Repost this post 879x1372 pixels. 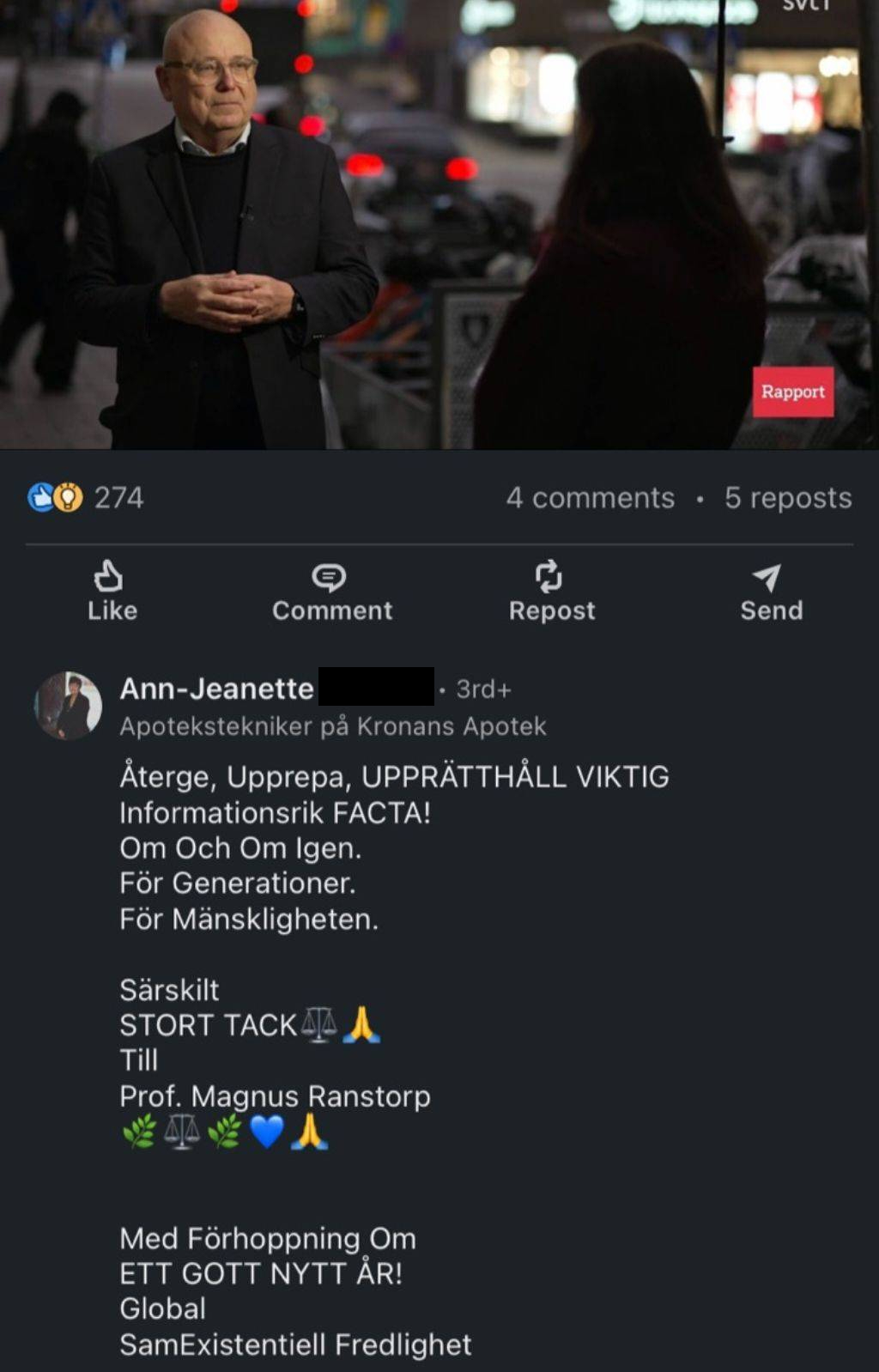[551, 591]
